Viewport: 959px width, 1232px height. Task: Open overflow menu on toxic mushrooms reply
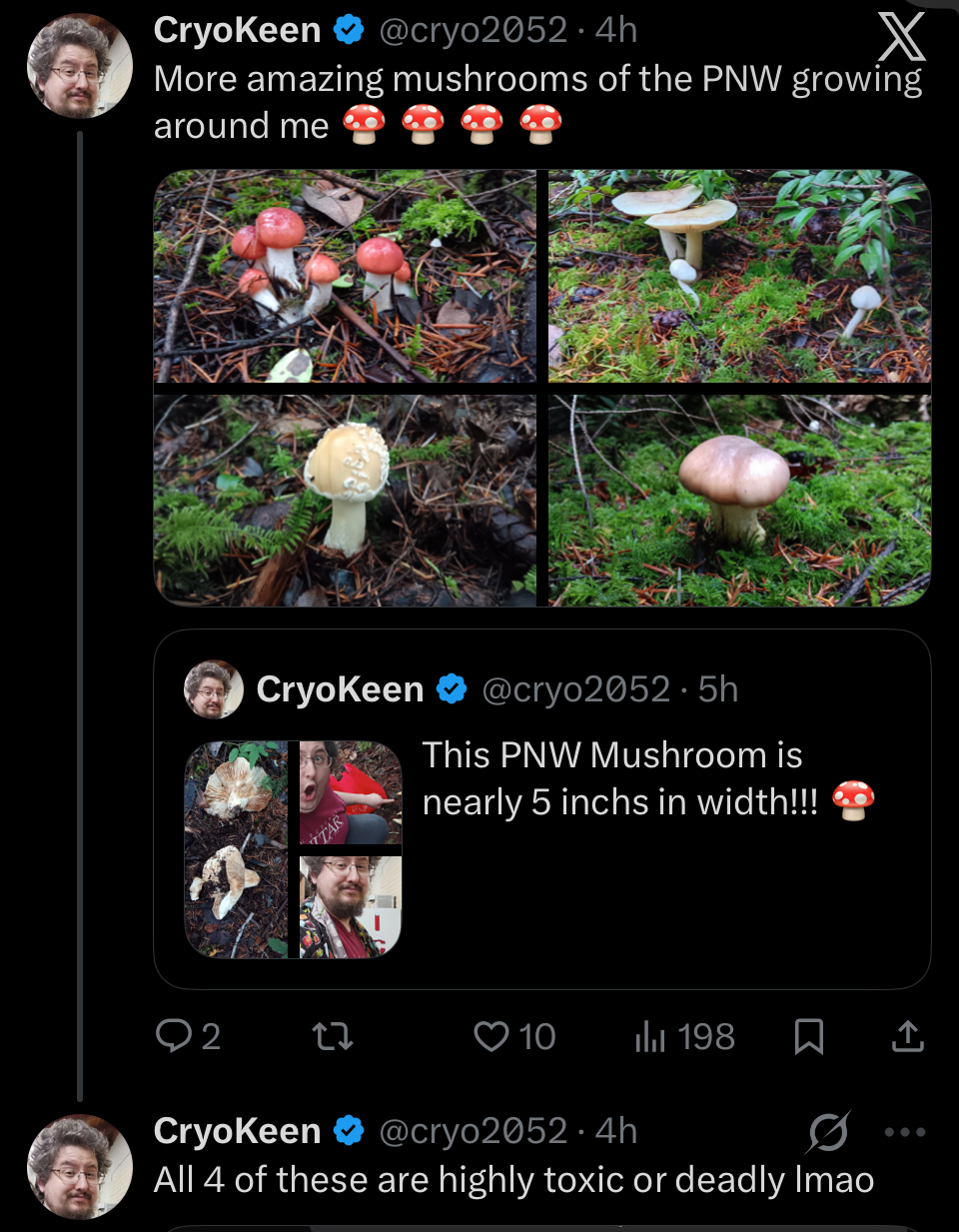click(x=905, y=1132)
